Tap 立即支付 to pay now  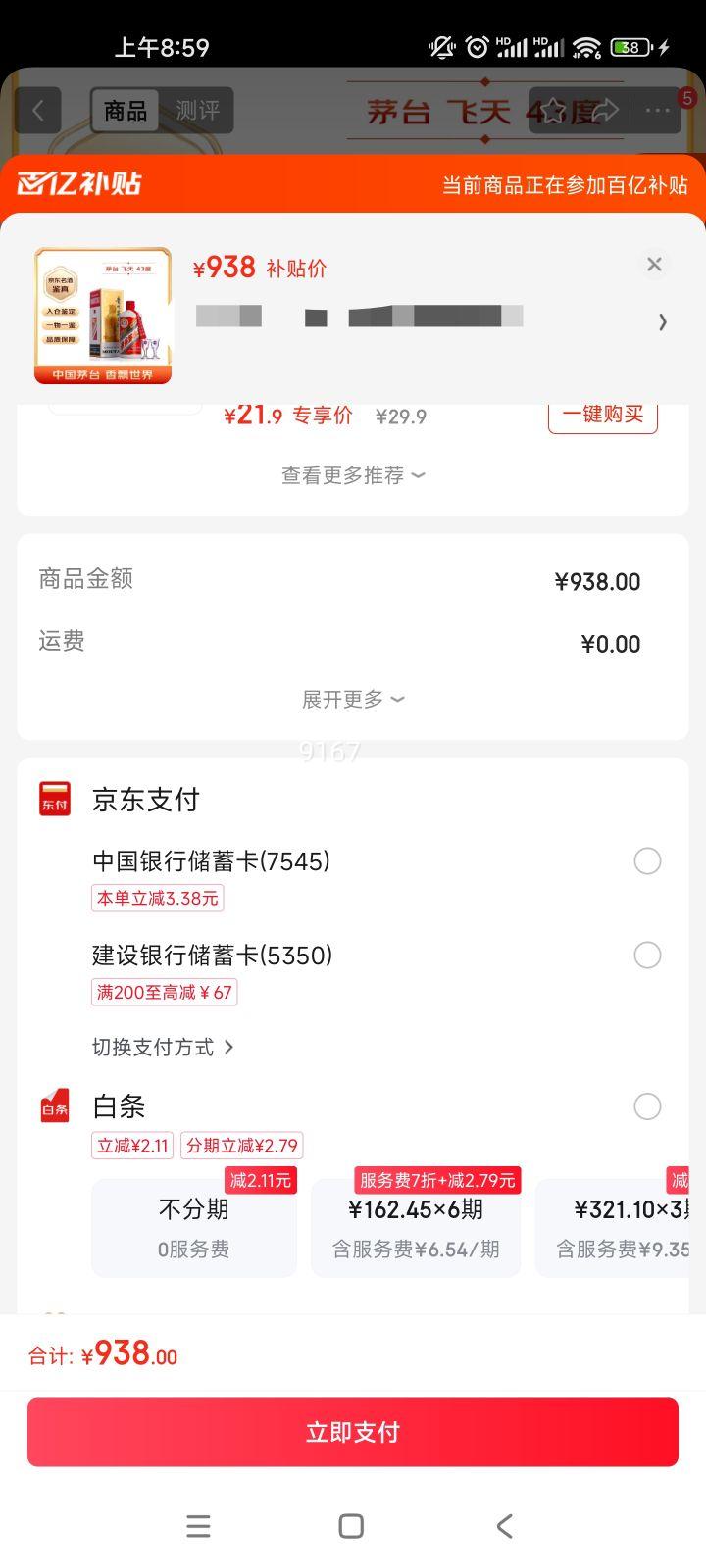[x=353, y=1432]
